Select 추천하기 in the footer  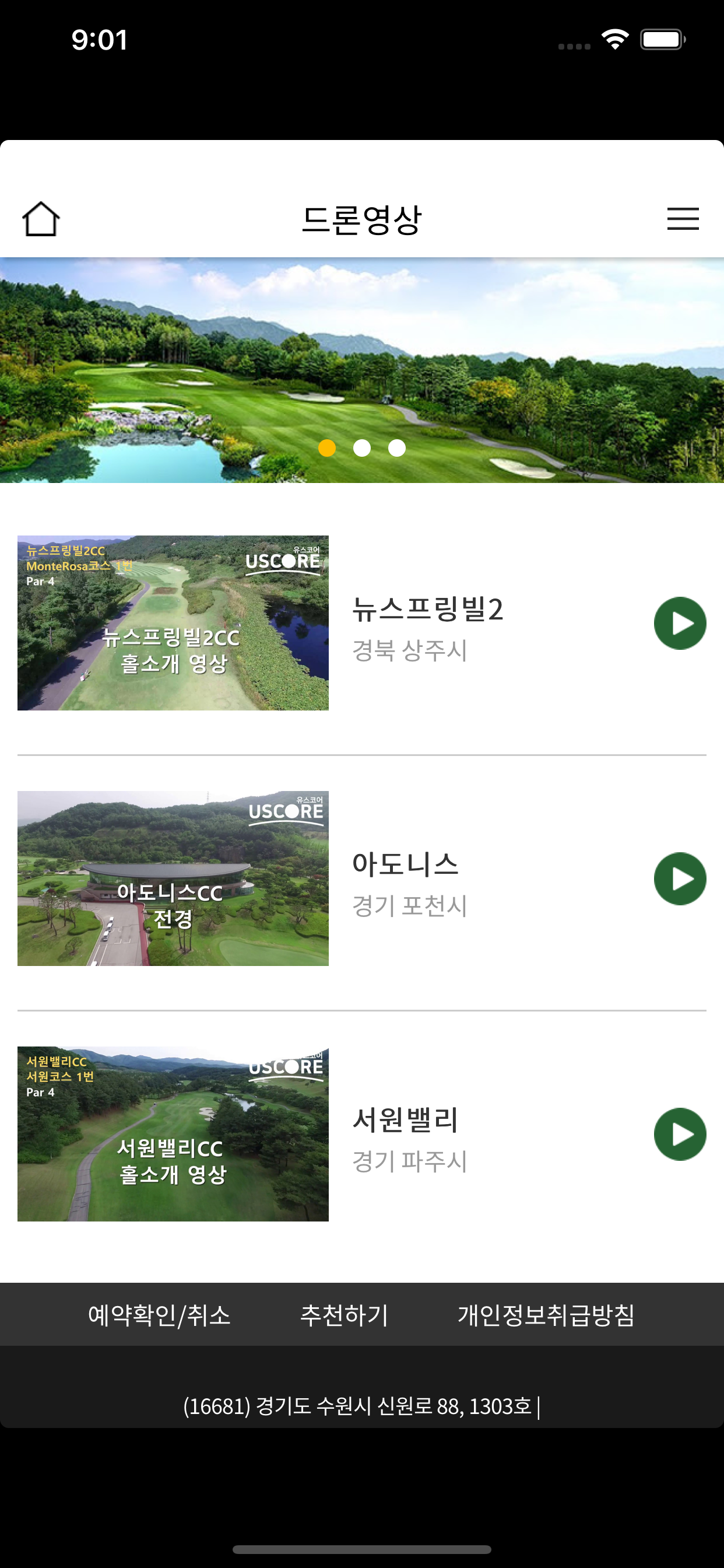[x=345, y=1315]
